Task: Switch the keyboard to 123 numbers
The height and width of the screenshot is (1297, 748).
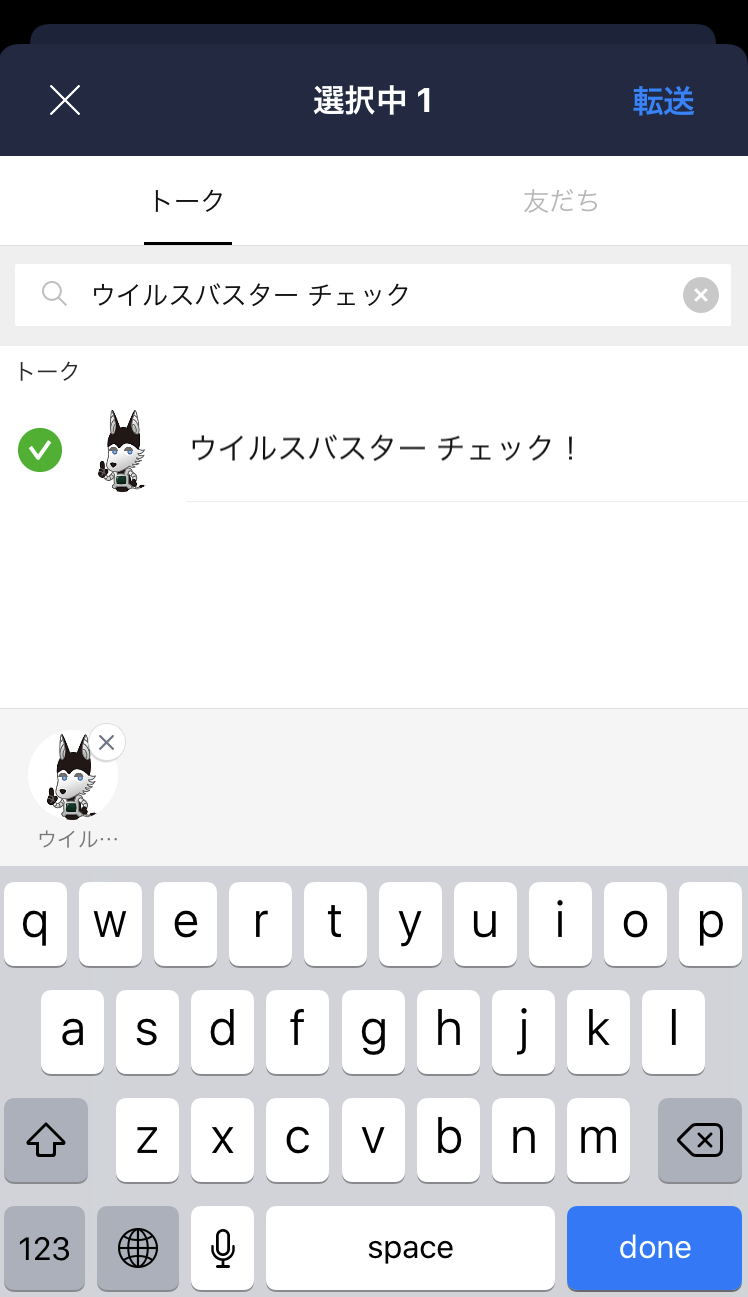Action: (x=45, y=1247)
